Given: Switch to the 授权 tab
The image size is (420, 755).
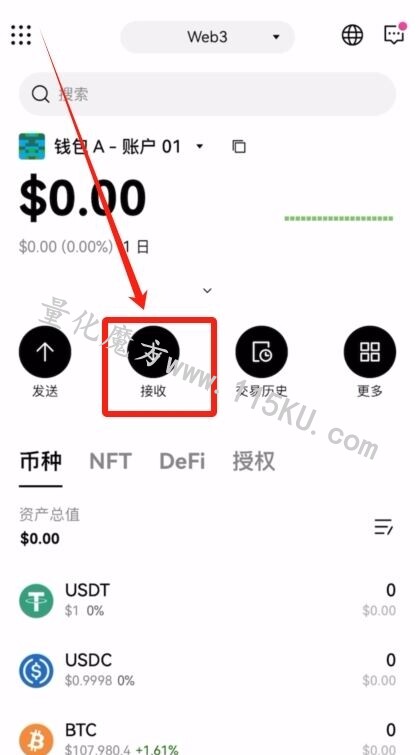Looking at the screenshot, I should [x=253, y=461].
